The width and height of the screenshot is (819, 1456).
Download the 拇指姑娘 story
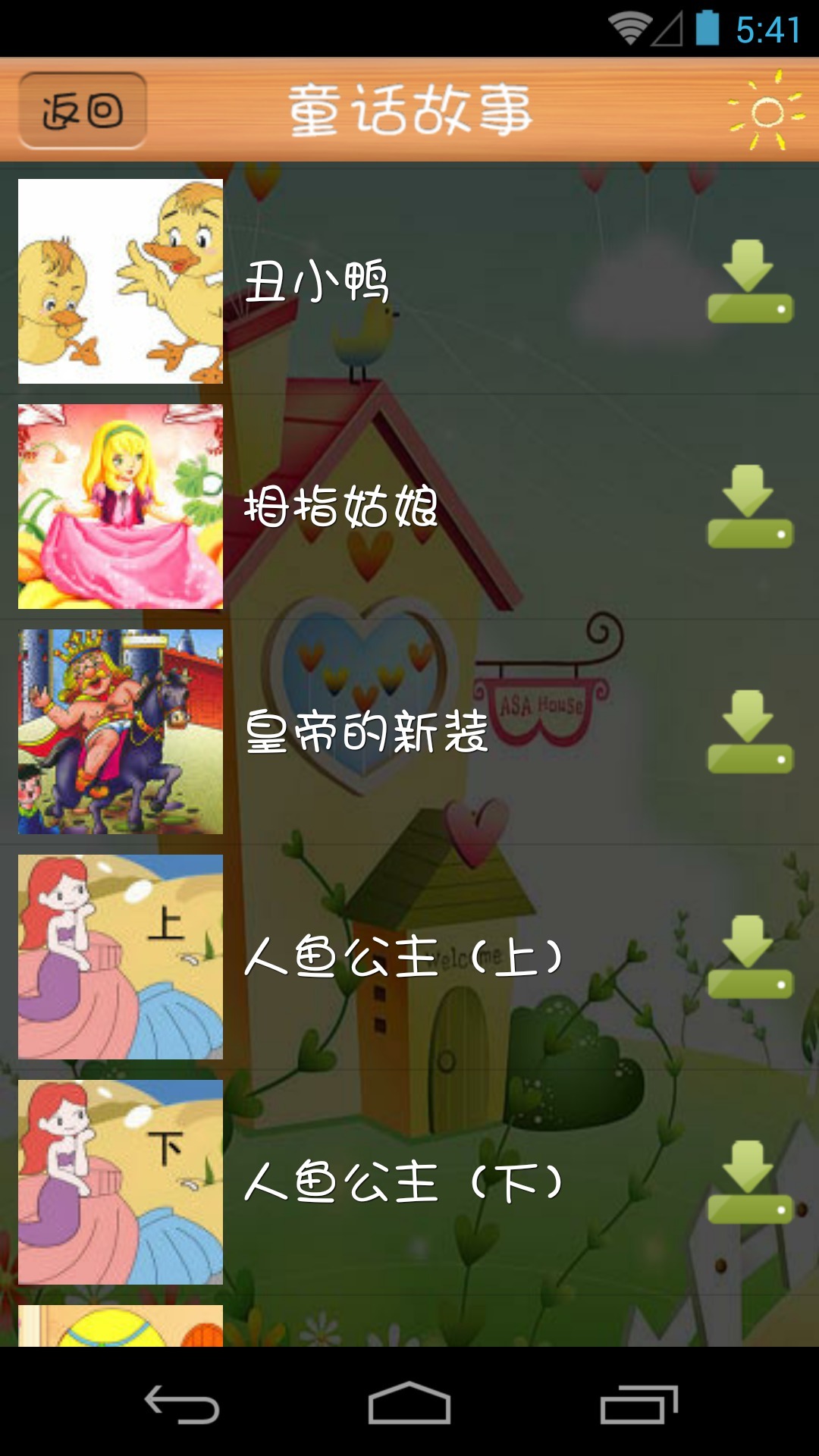(750, 507)
